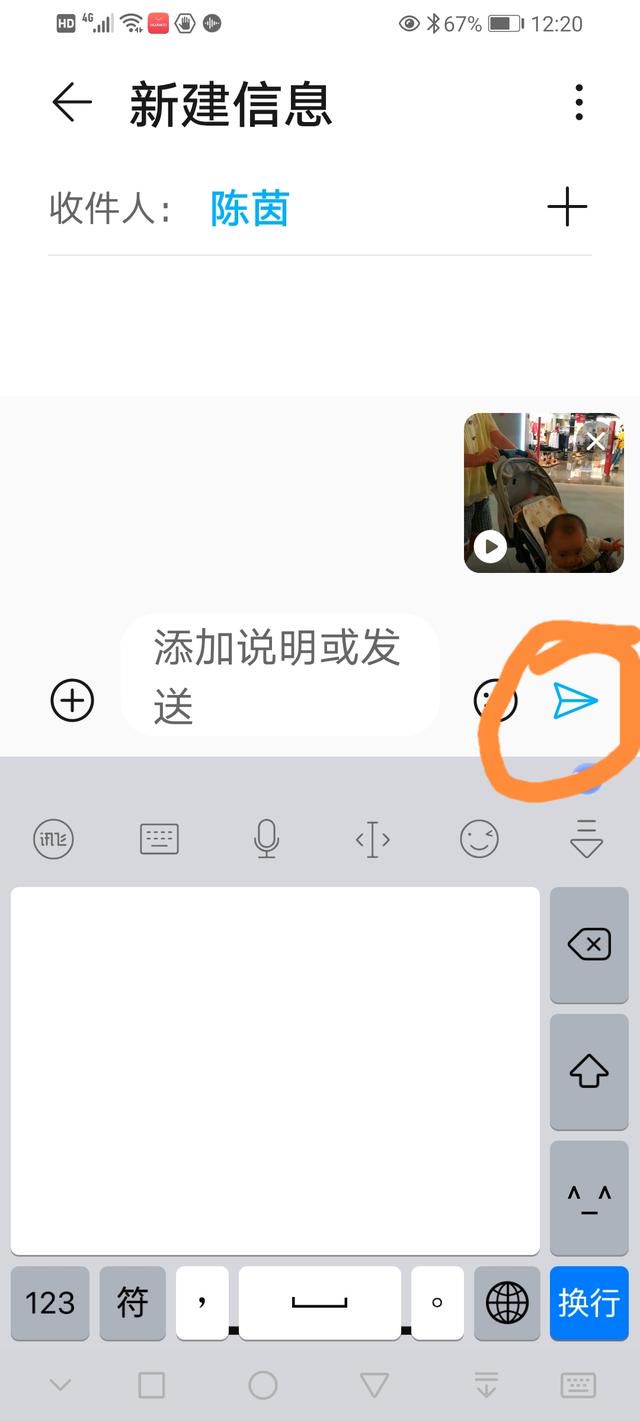Focus the 添加说明或发送 text field
640x1422 pixels.
point(280,676)
